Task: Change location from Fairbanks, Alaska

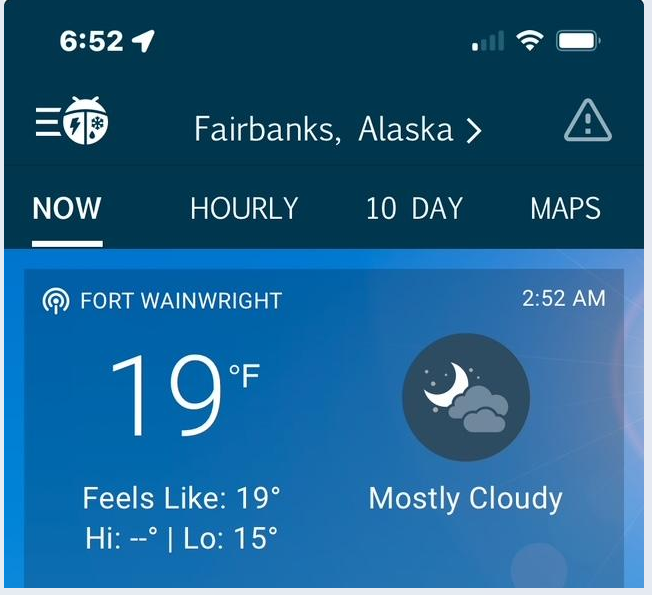Action: [337, 129]
